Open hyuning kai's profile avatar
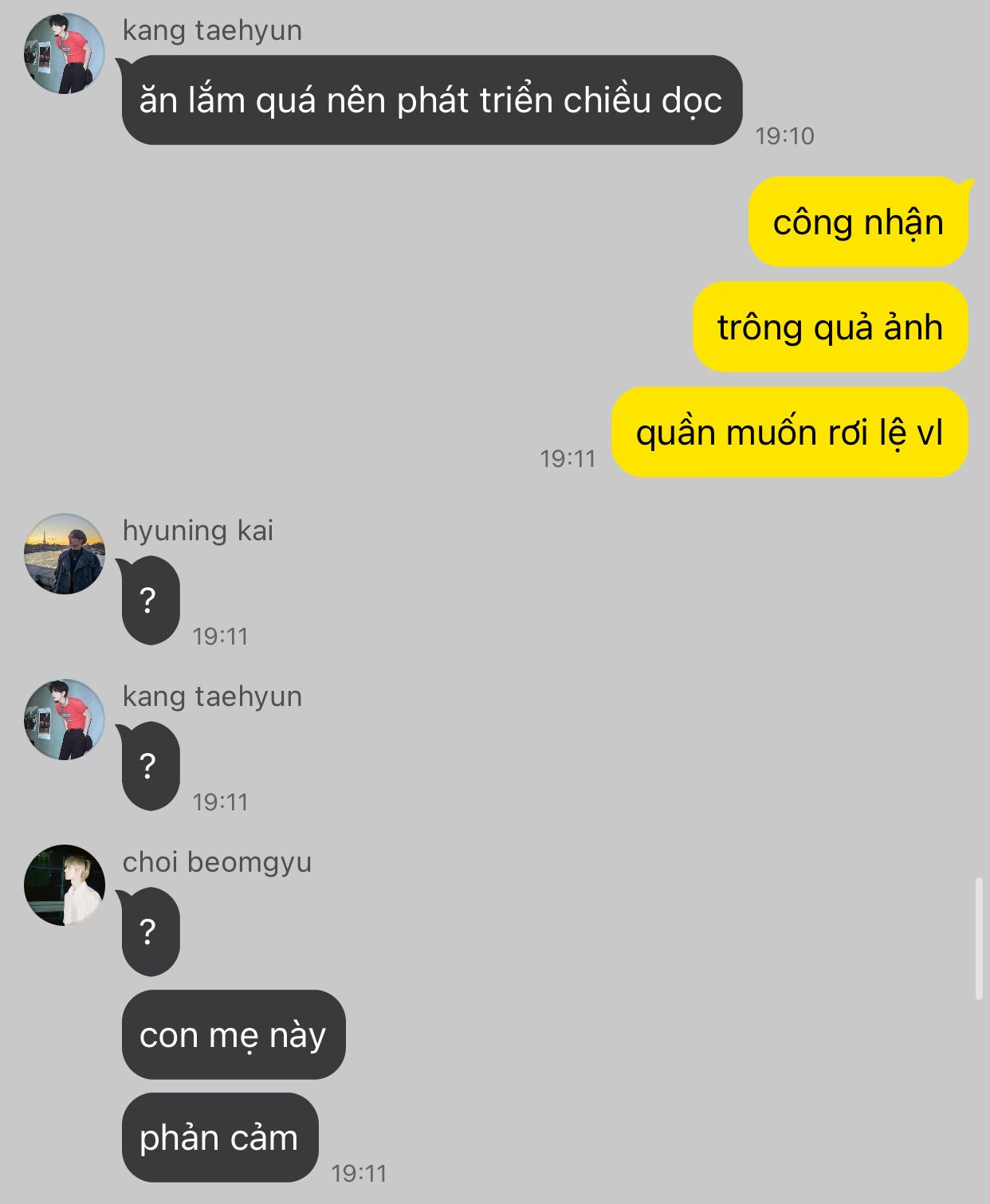990x1204 pixels. [x=65, y=554]
